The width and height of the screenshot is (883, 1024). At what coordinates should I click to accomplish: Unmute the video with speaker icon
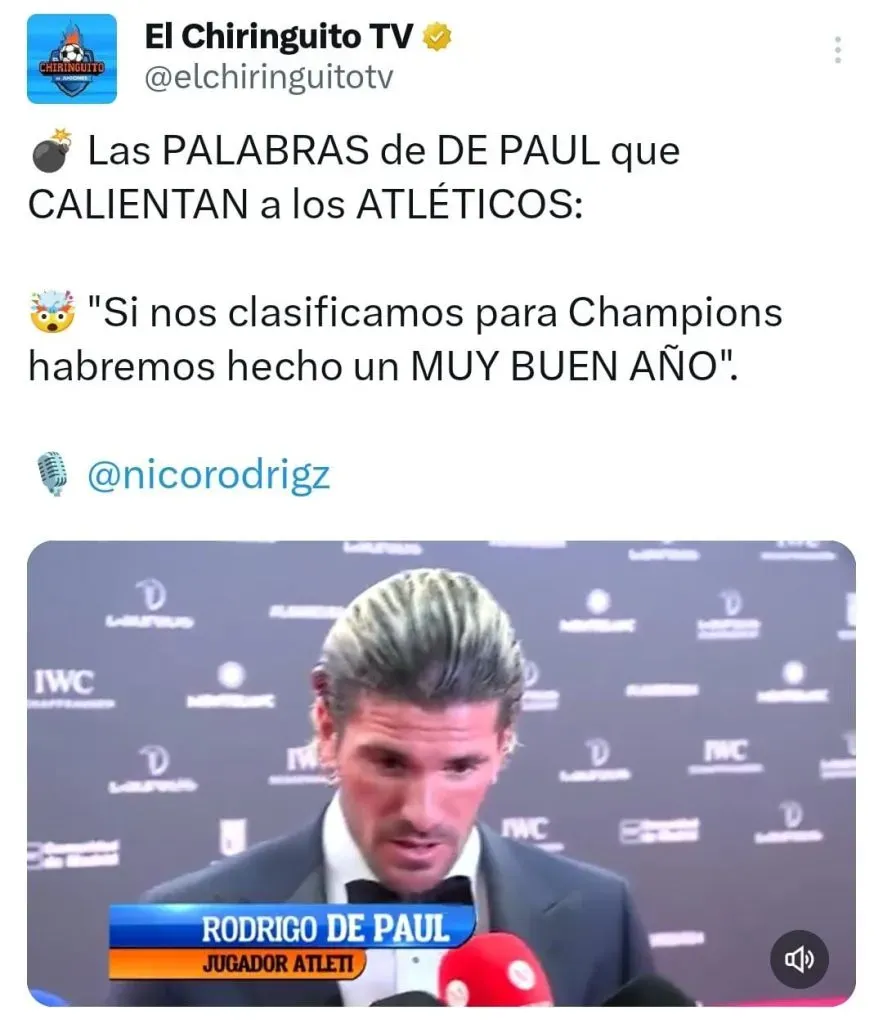(x=799, y=959)
